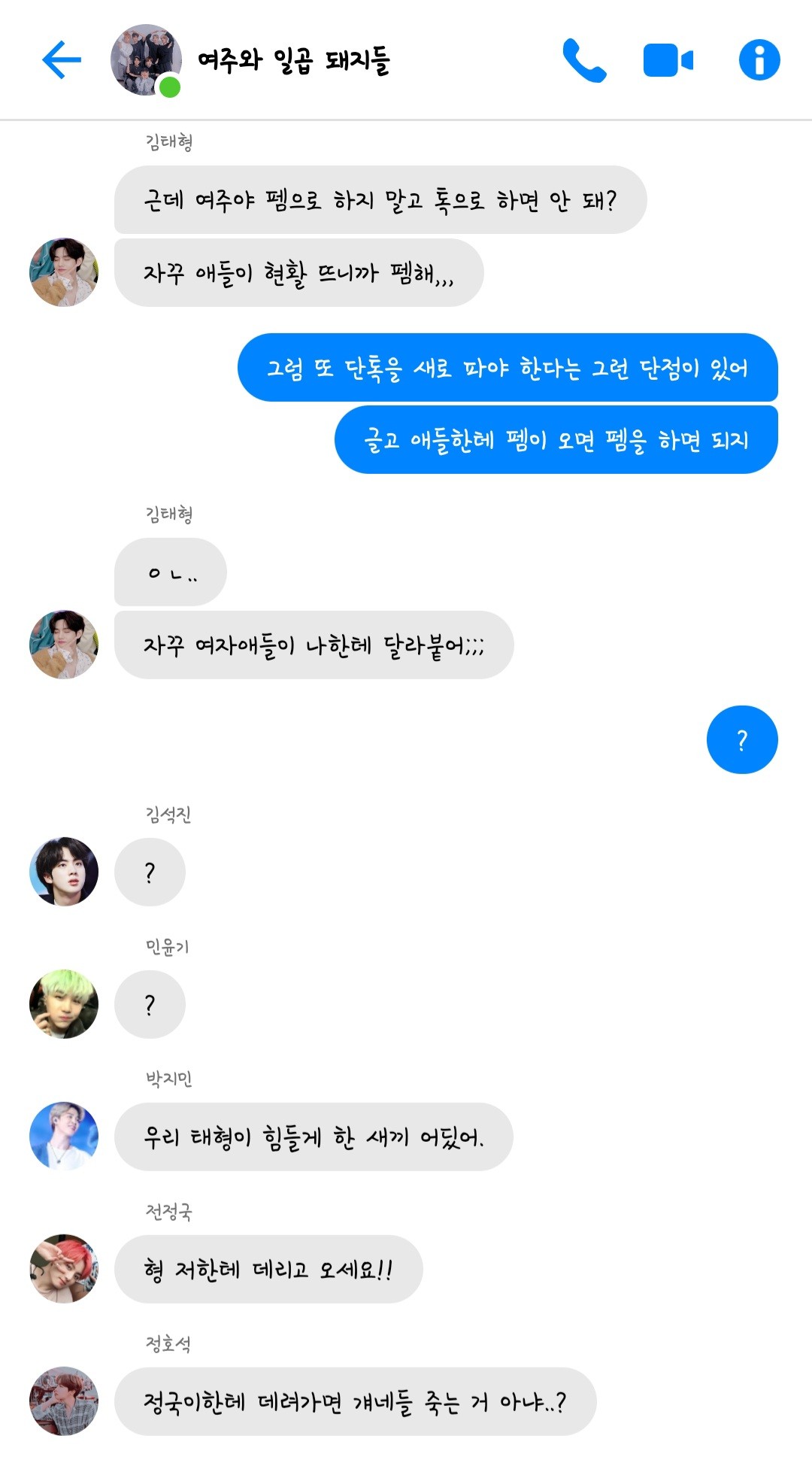Open the group chat profile picture
This screenshot has height=1460, width=812.
tap(146, 60)
